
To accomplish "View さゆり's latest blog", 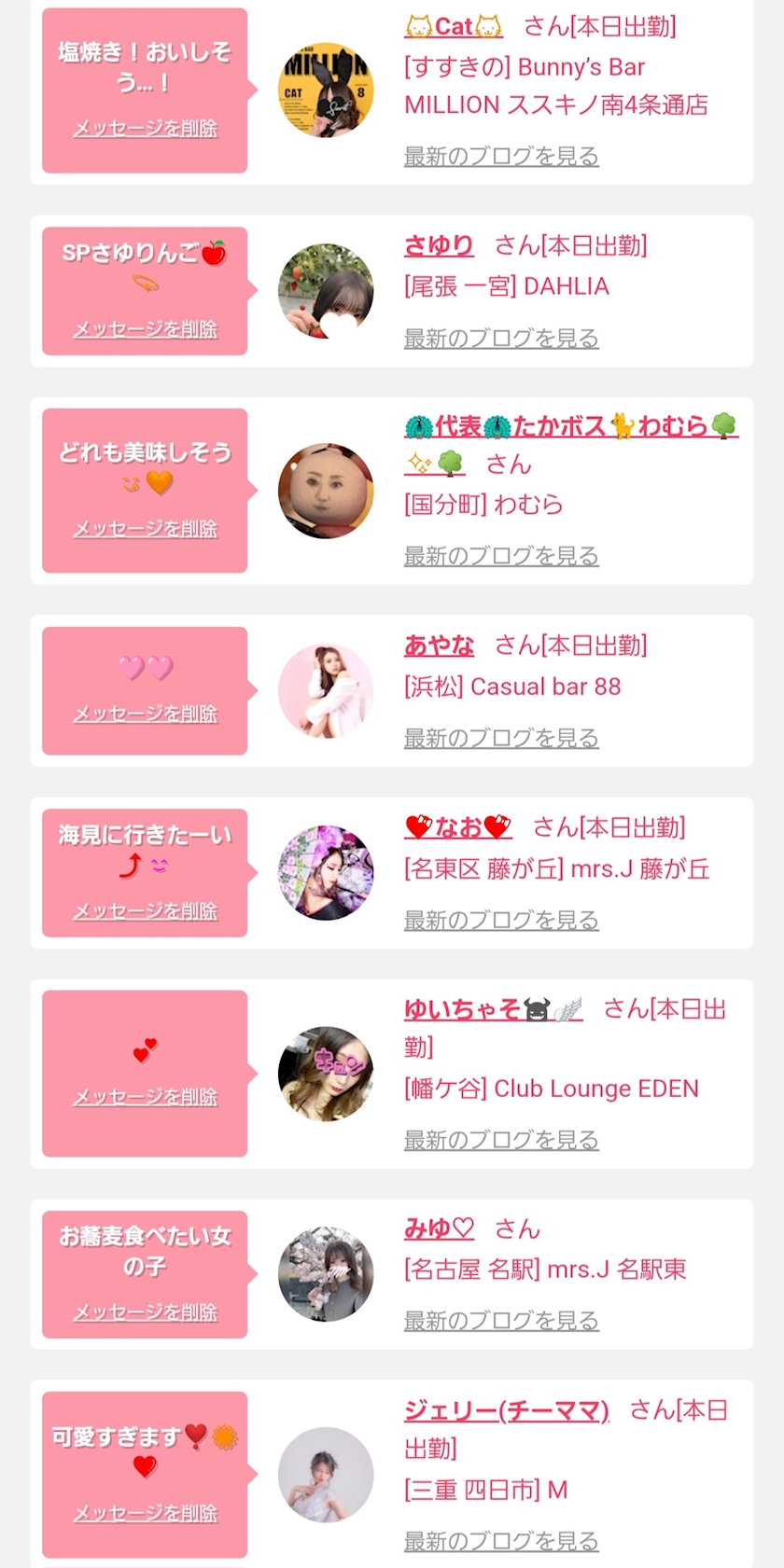I will (501, 339).
